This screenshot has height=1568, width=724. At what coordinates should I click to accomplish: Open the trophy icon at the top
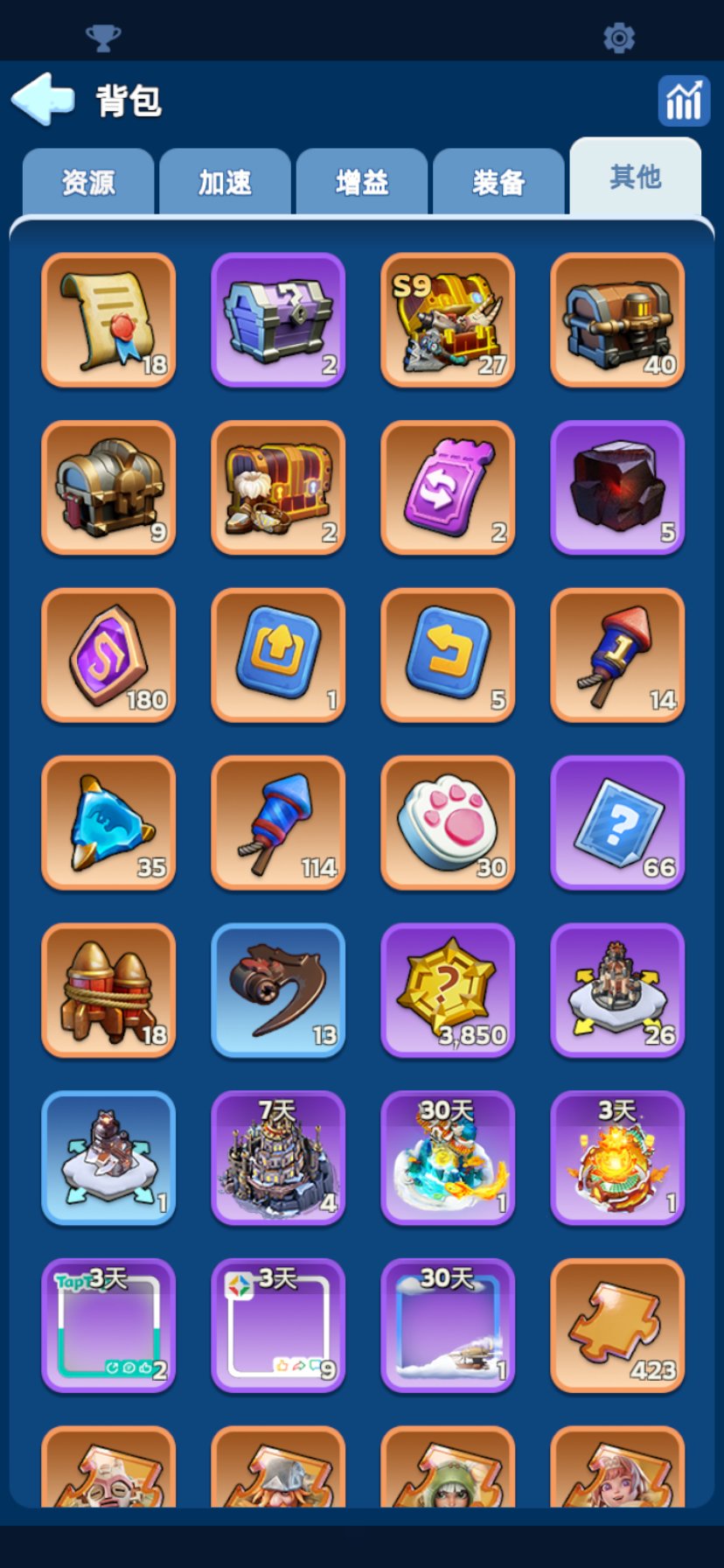(x=103, y=38)
